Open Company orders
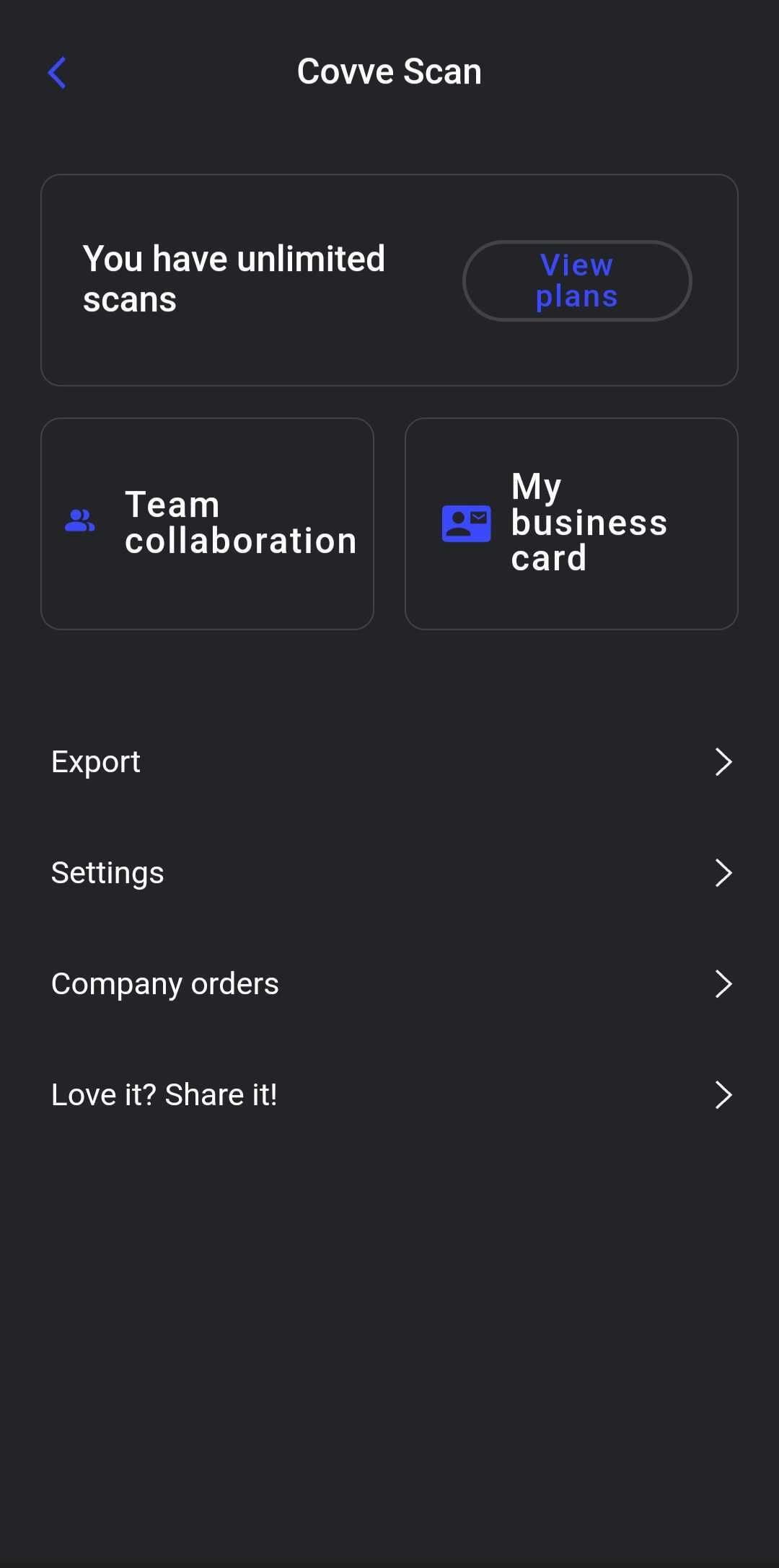 (x=389, y=984)
